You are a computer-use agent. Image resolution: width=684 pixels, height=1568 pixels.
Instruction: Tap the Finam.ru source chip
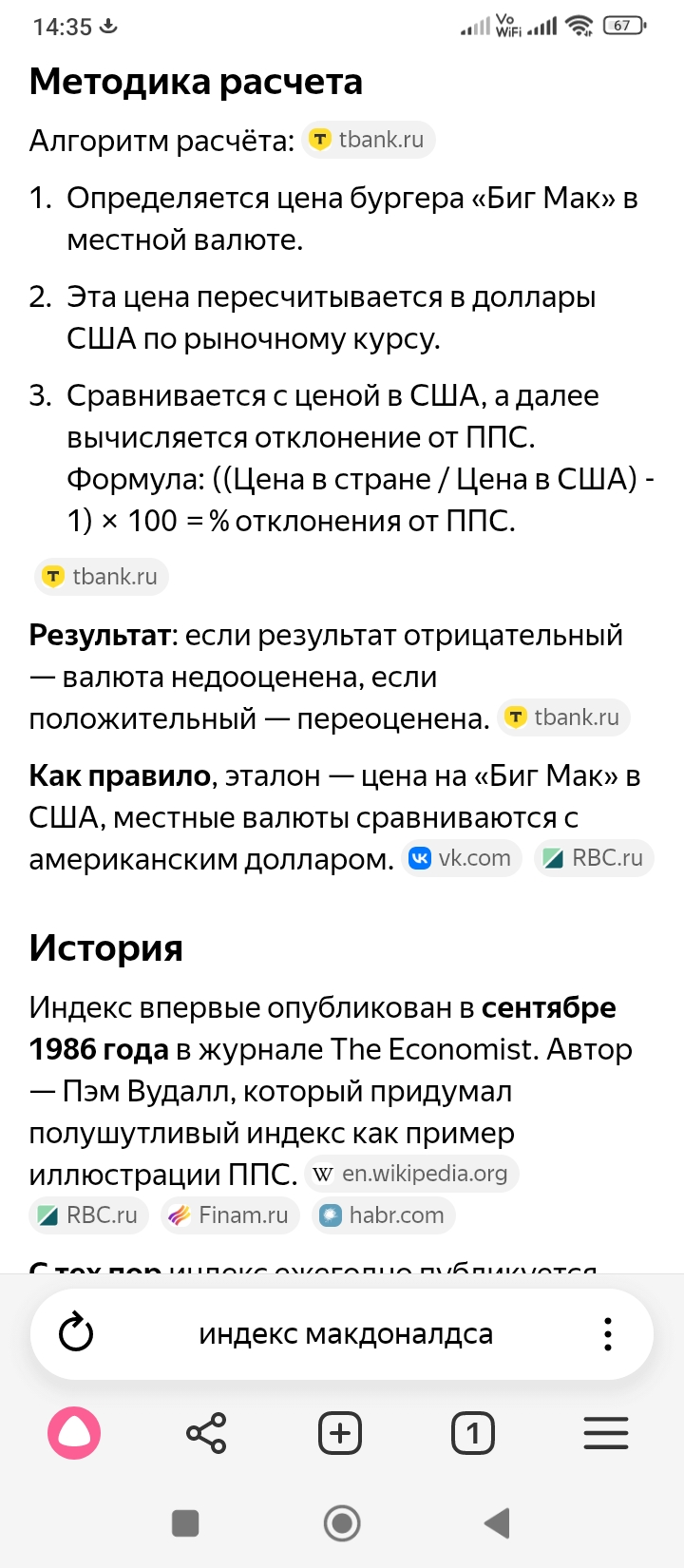[230, 1214]
